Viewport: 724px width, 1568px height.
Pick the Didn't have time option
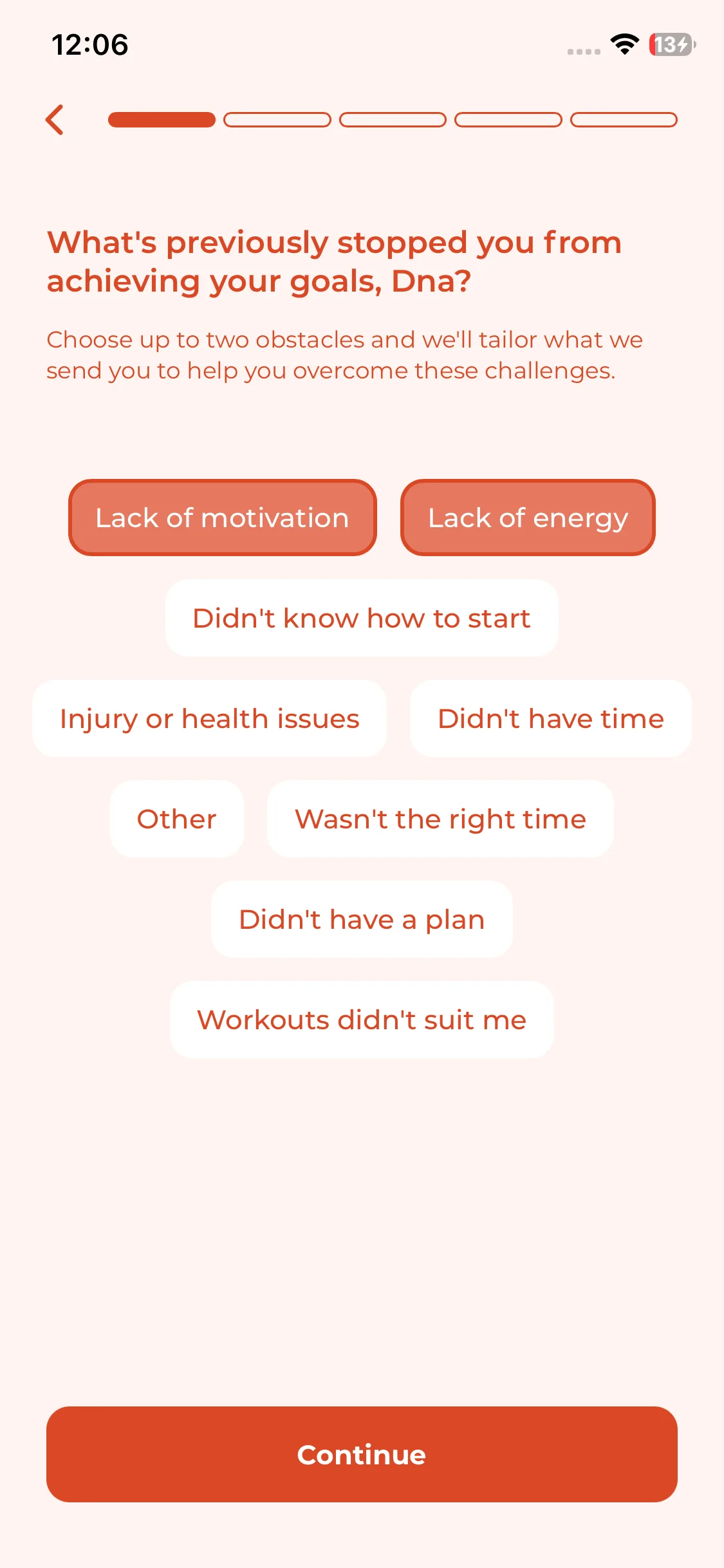coord(551,718)
